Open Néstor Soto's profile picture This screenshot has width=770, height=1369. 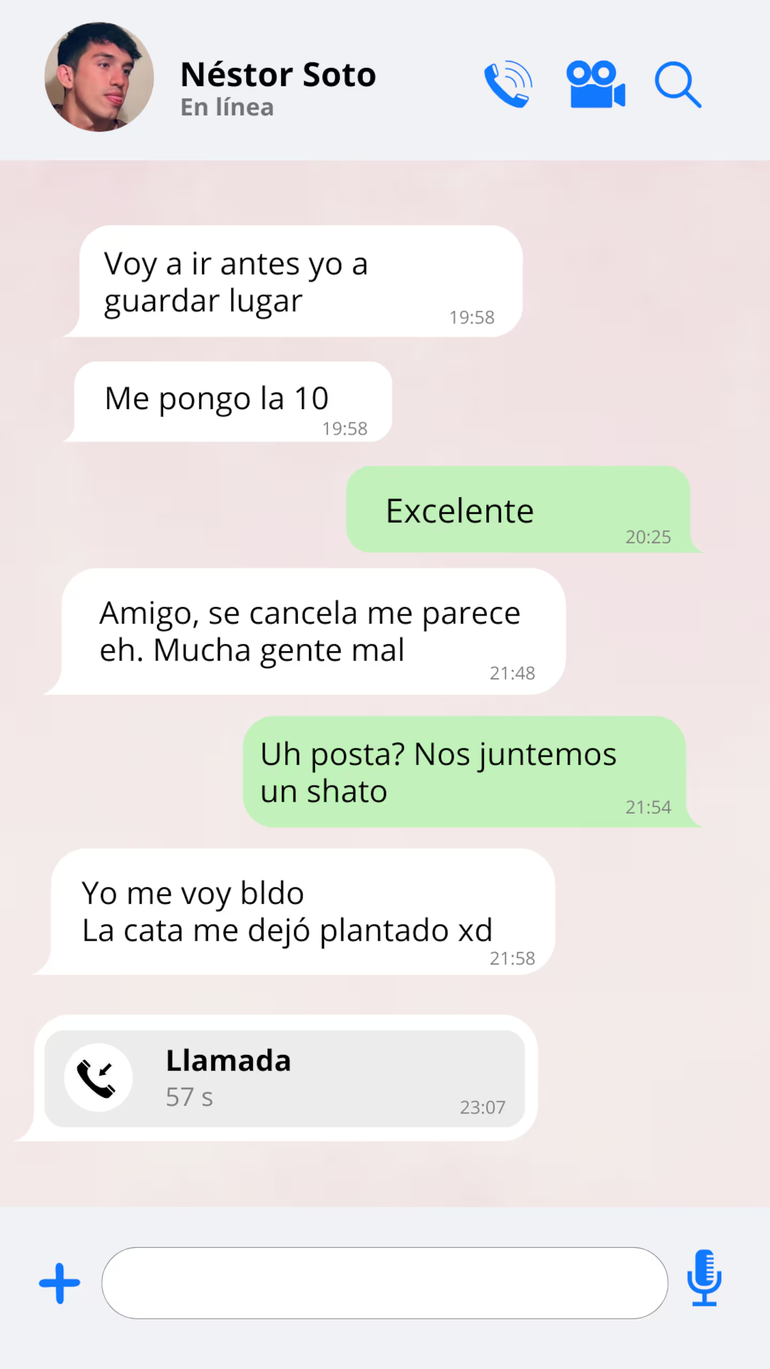click(99, 78)
